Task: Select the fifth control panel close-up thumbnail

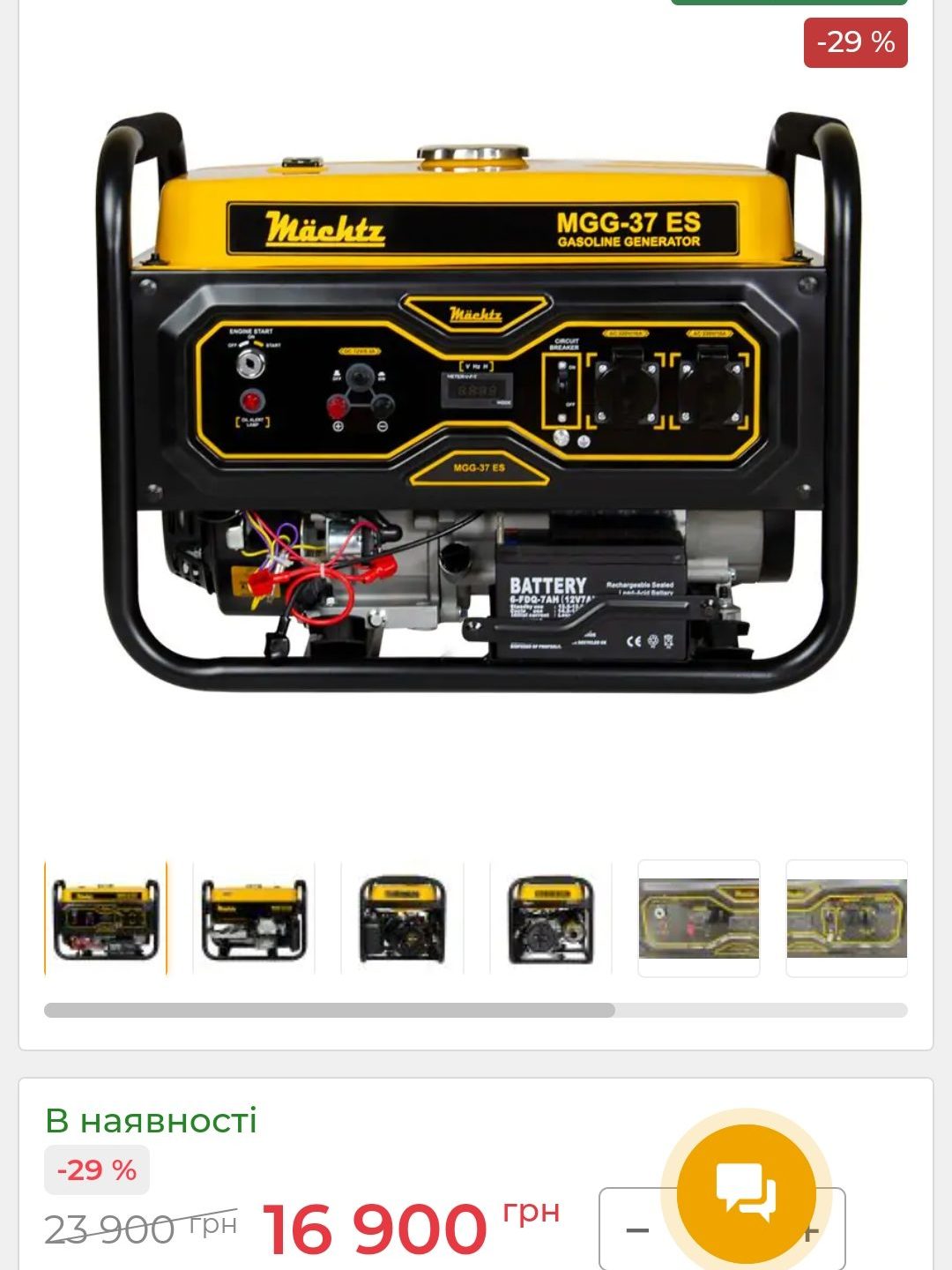Action: point(698,919)
